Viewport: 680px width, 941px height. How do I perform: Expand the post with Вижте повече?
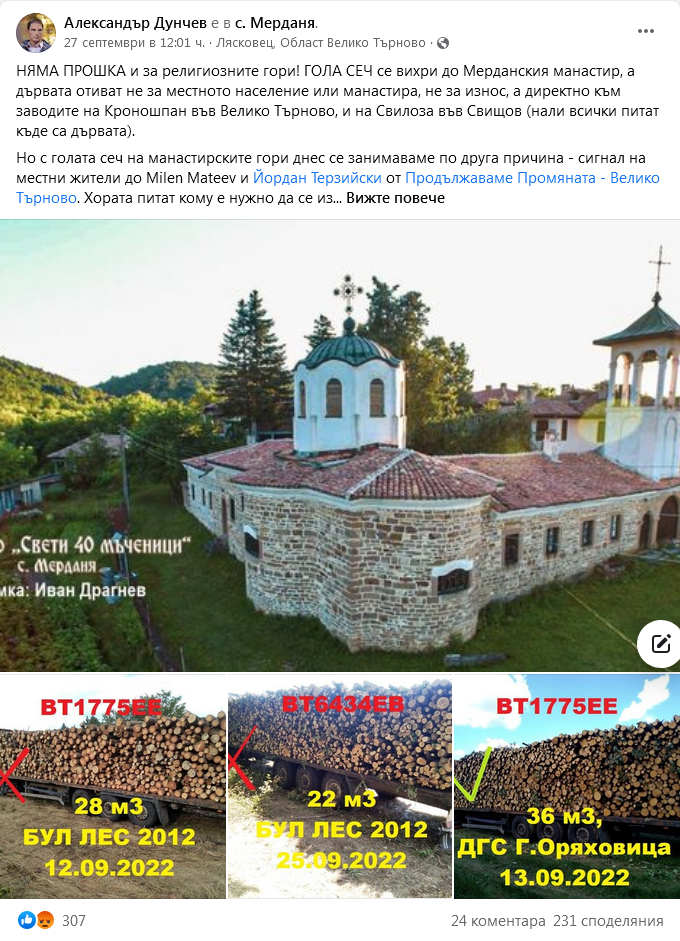(396, 198)
